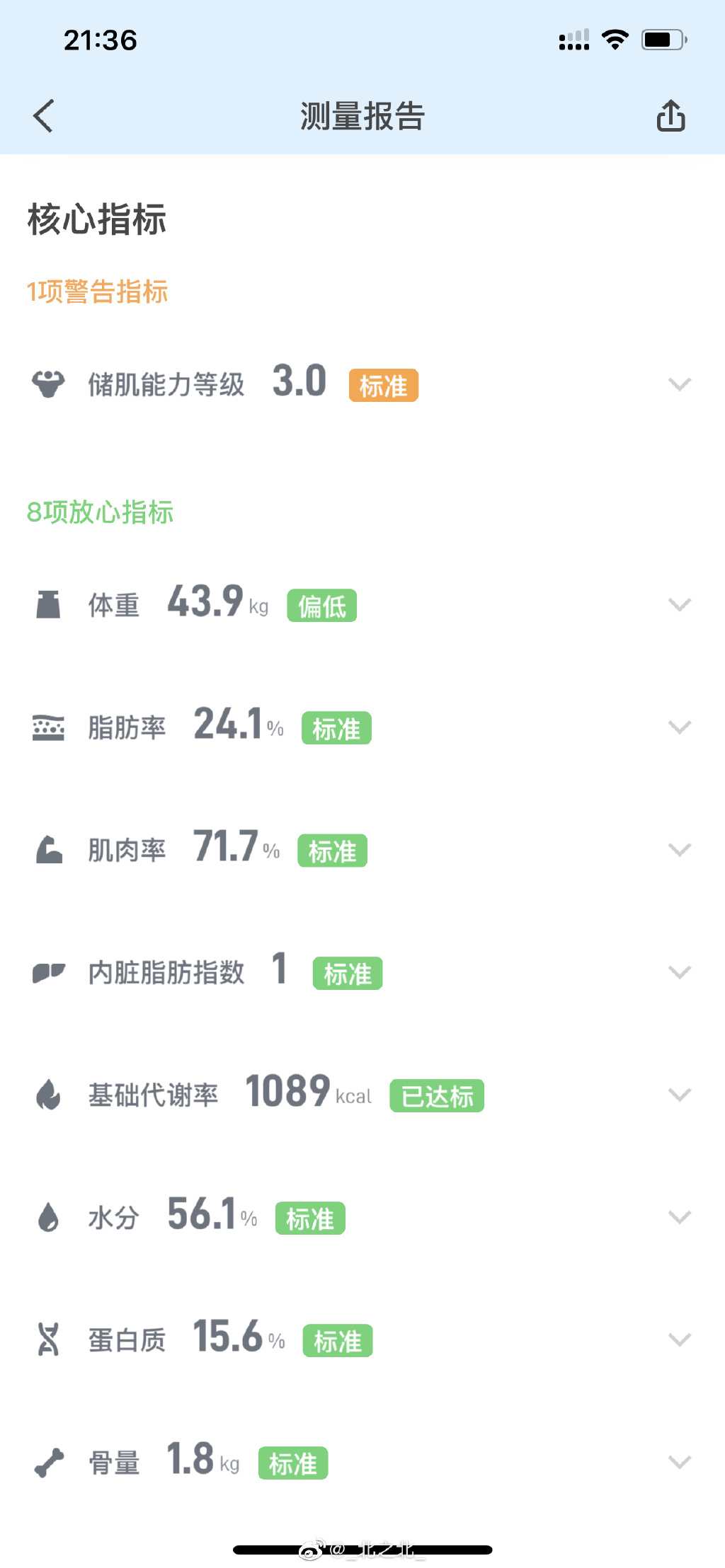Click the DNA icon beside 蛋白质

47,1339
